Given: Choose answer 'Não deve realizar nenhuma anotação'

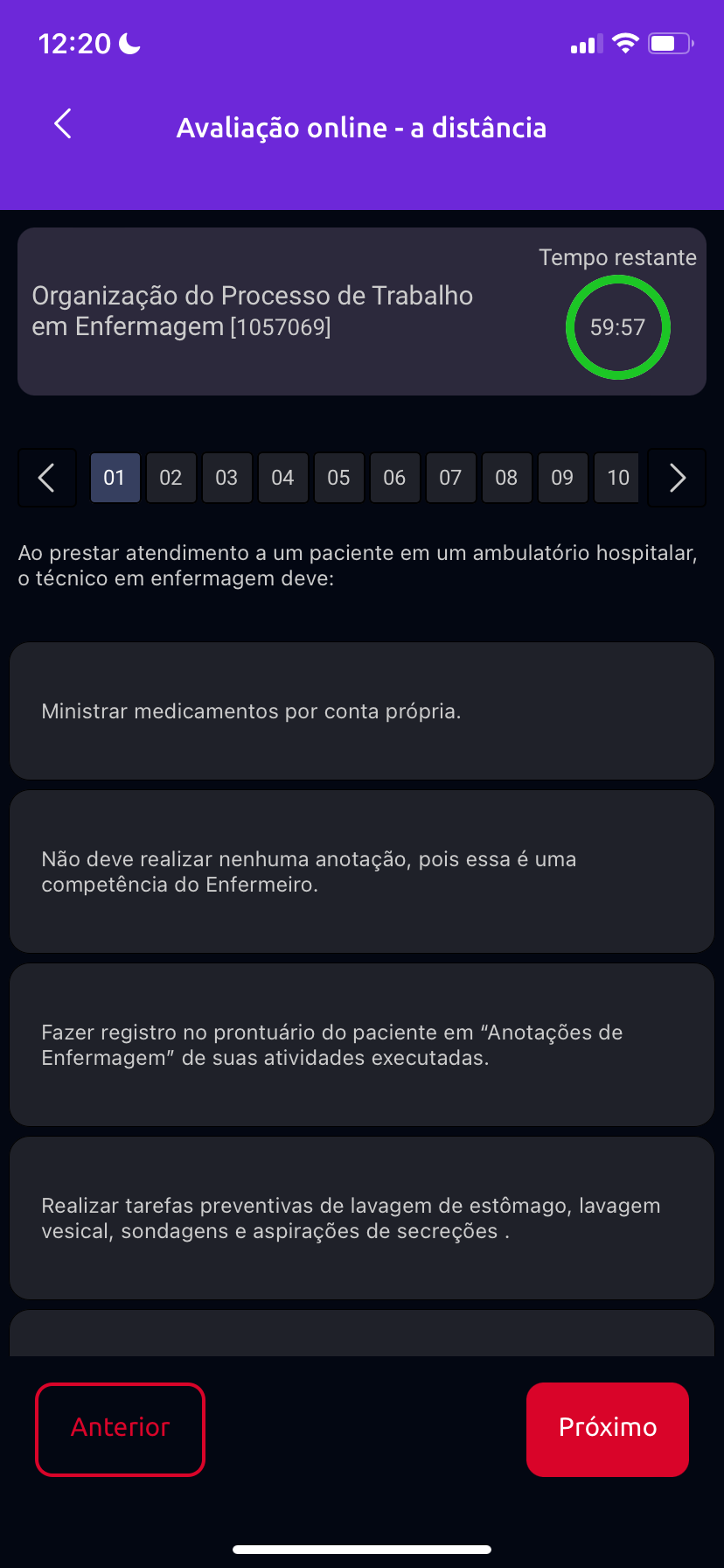Looking at the screenshot, I should pos(362,871).
